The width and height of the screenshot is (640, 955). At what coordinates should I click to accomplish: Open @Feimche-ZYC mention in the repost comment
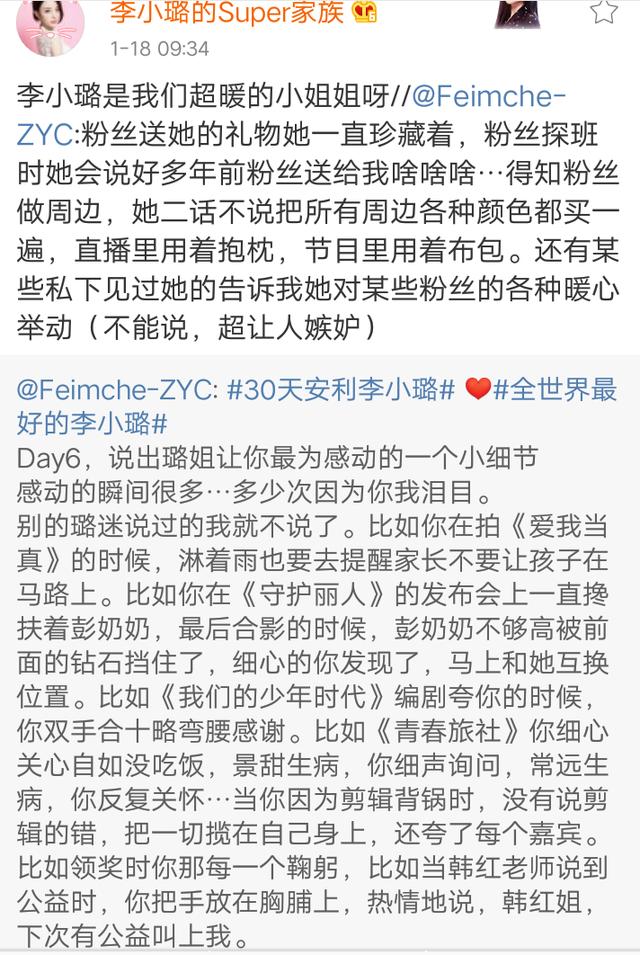[x=488, y=96]
